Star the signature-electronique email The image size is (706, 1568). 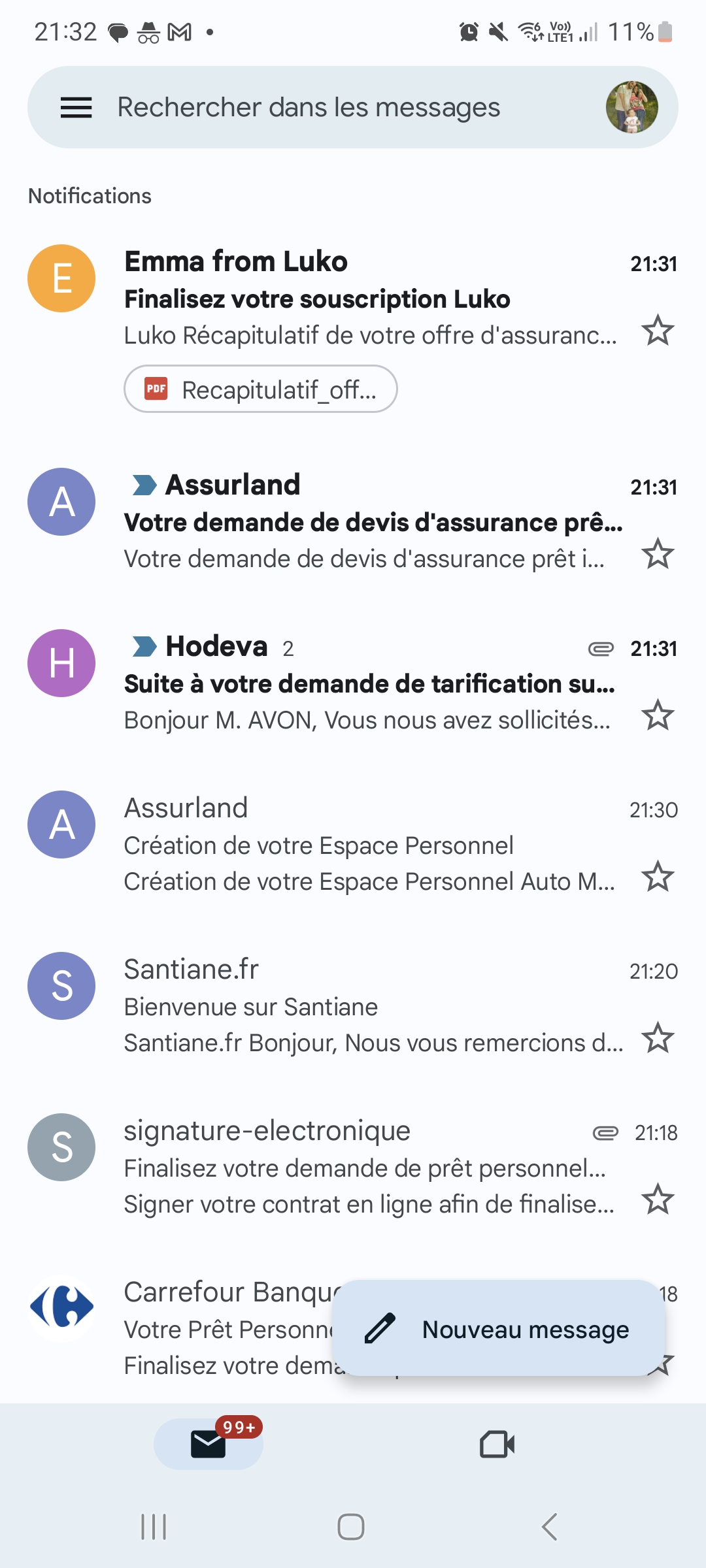[x=657, y=1200]
